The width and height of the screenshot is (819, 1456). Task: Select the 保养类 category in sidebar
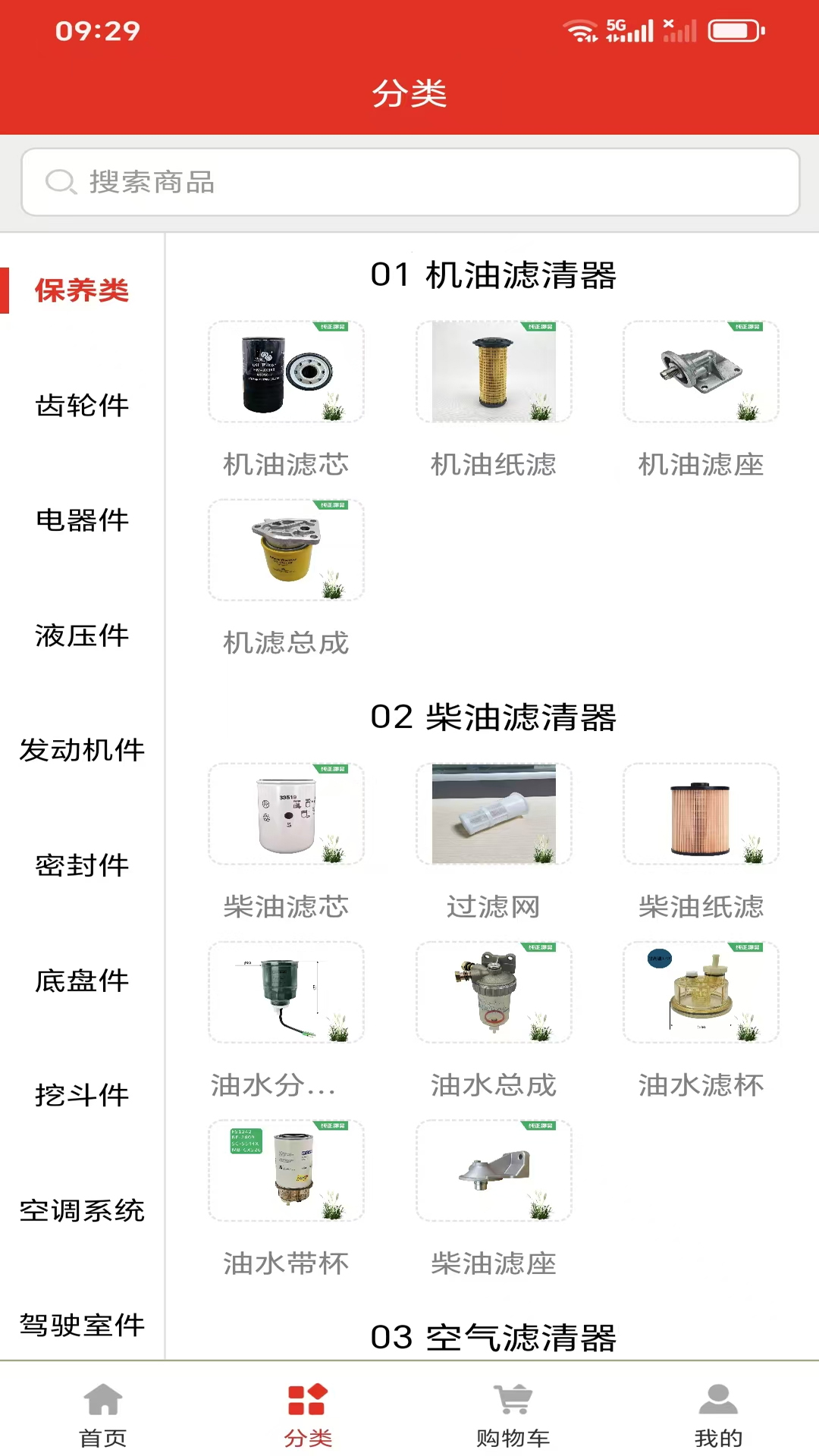coord(82,290)
